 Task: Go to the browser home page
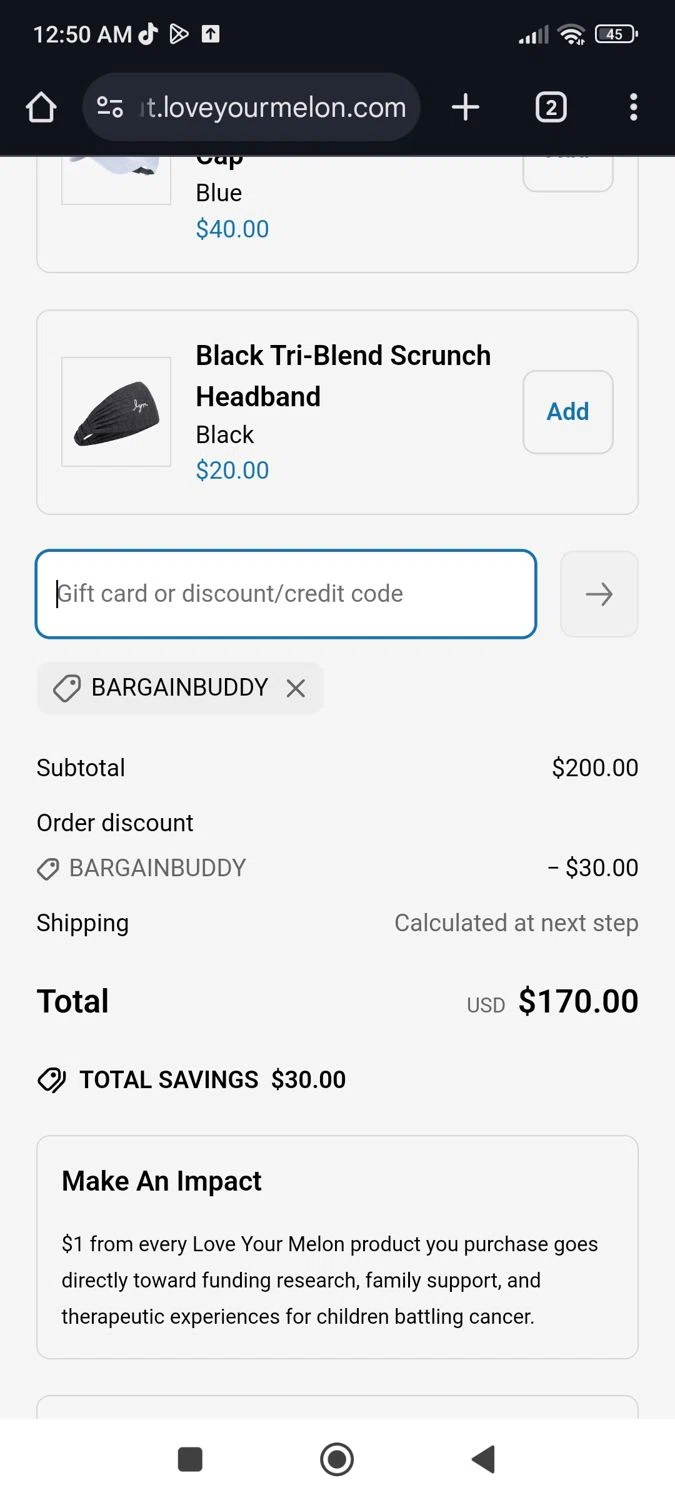pos(41,108)
